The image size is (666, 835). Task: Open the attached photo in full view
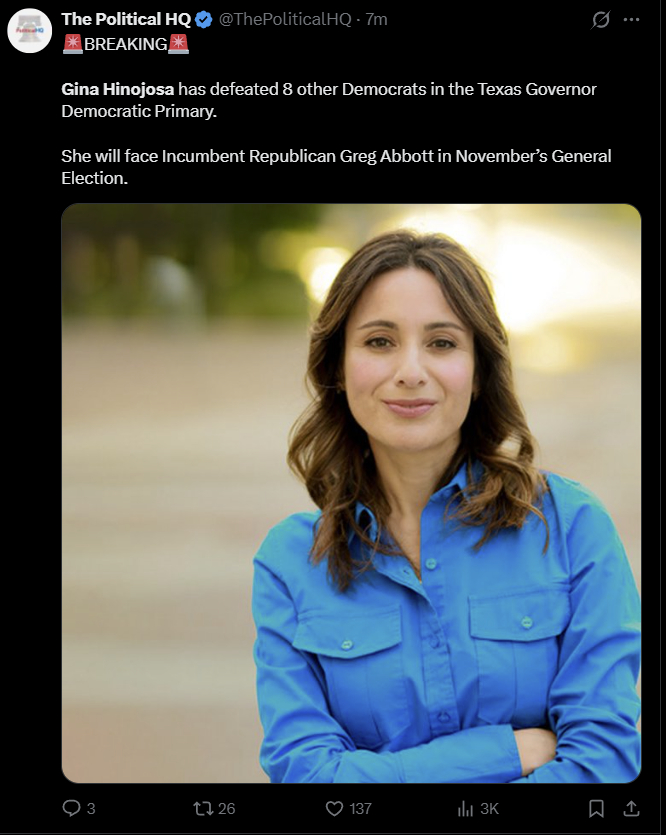(x=351, y=493)
